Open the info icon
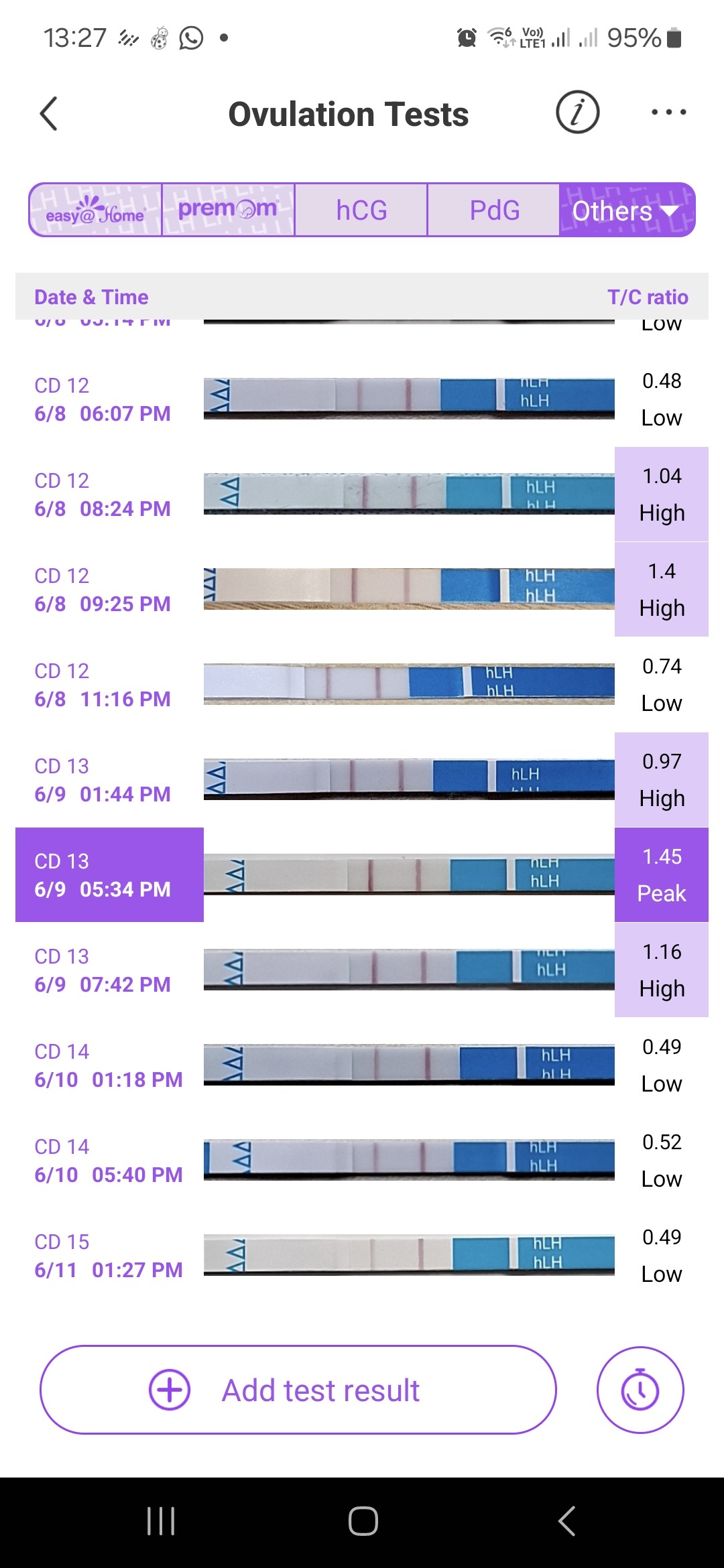 pos(577,112)
